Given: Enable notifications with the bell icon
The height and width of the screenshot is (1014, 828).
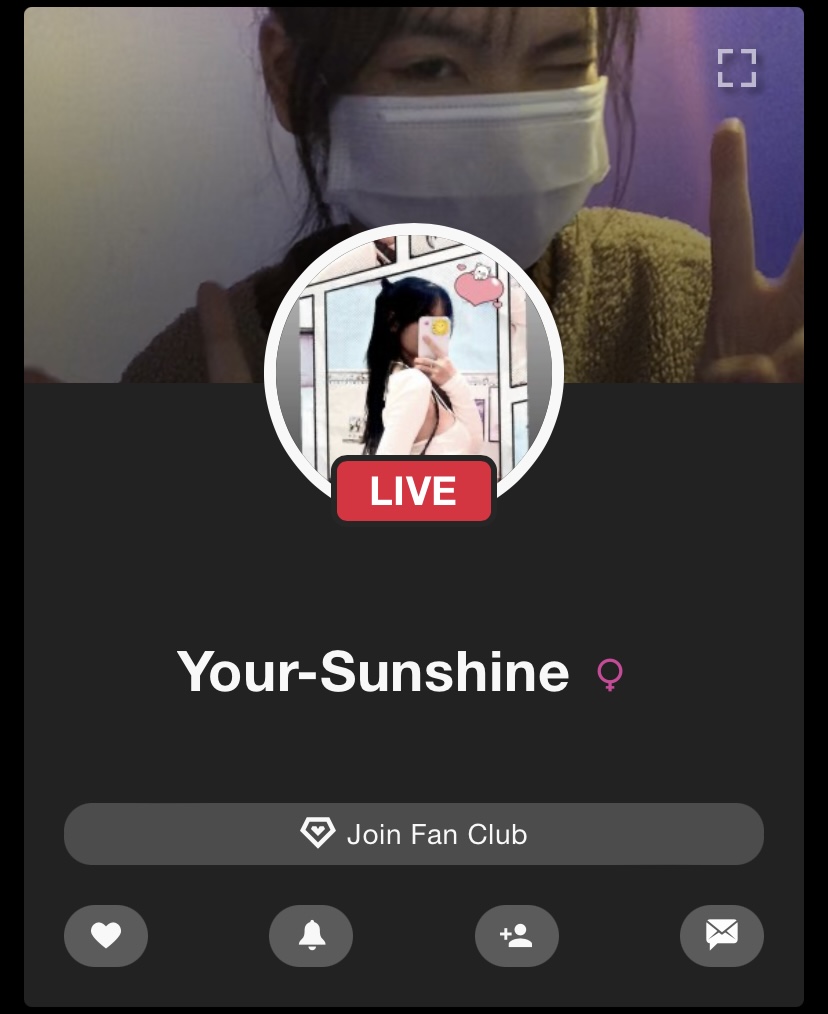Looking at the screenshot, I should point(311,936).
